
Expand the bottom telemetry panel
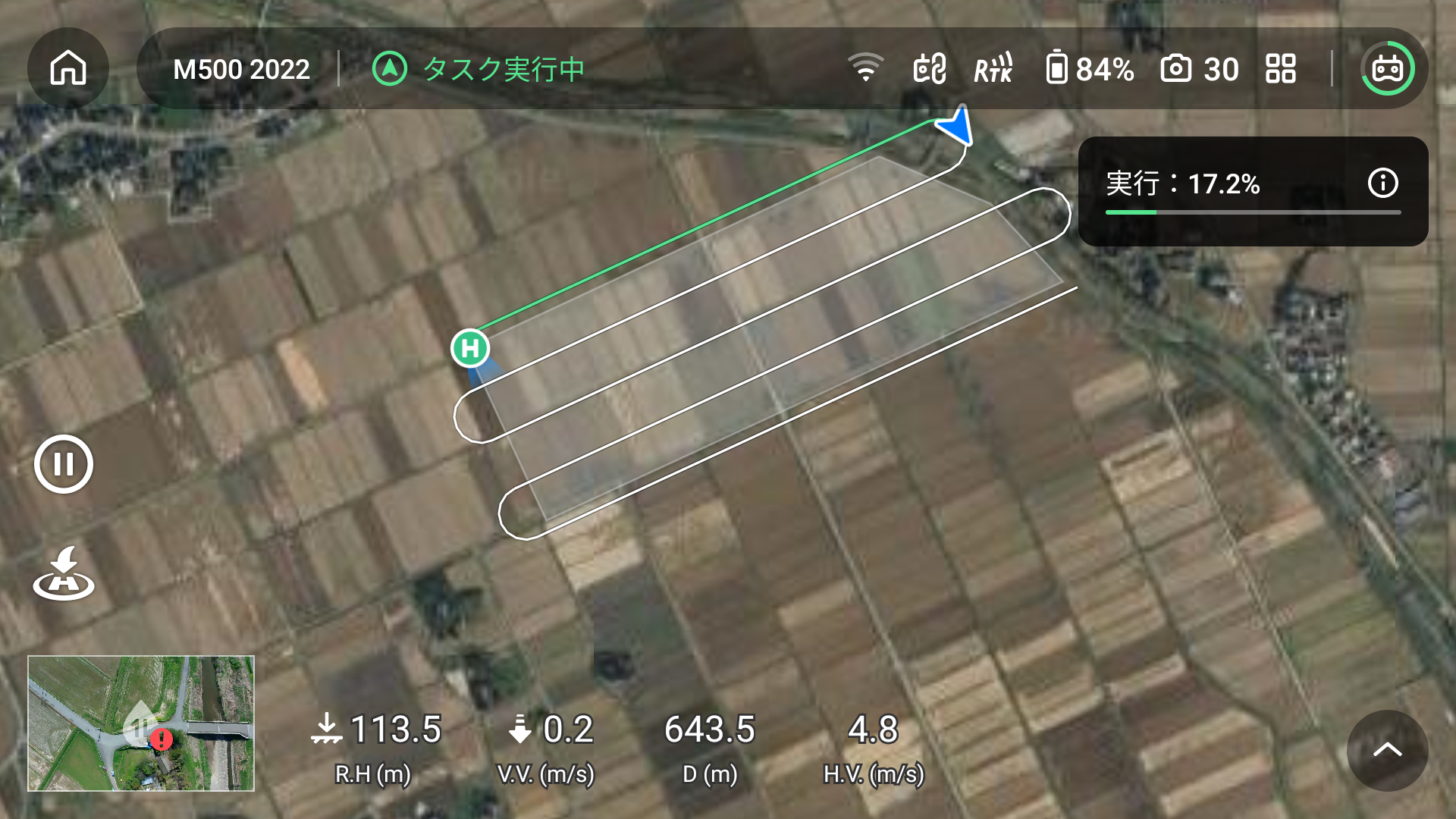tap(1387, 750)
